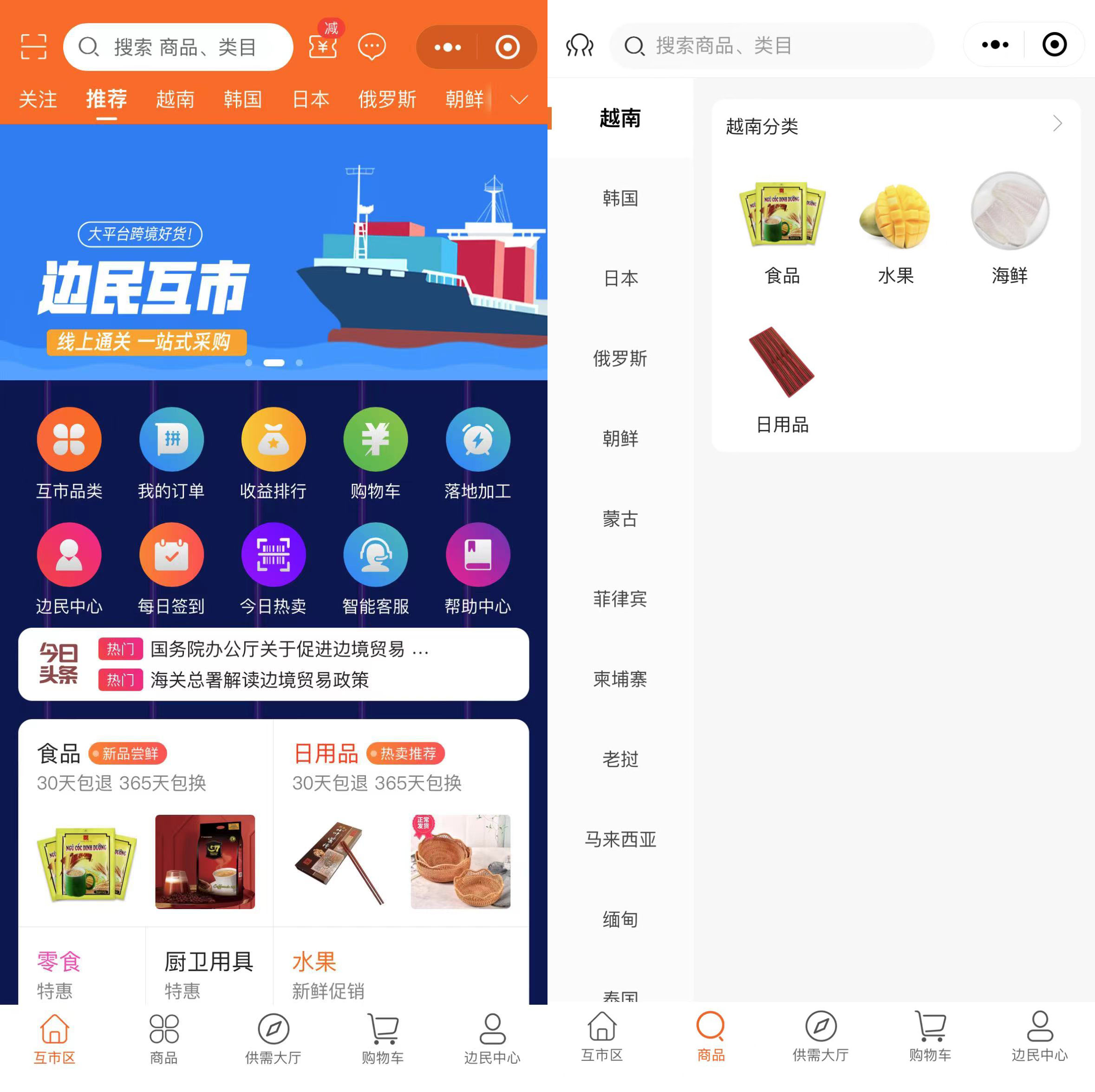Open the 边民互市 banner
This screenshot has height=1092, width=1095.
point(274,252)
